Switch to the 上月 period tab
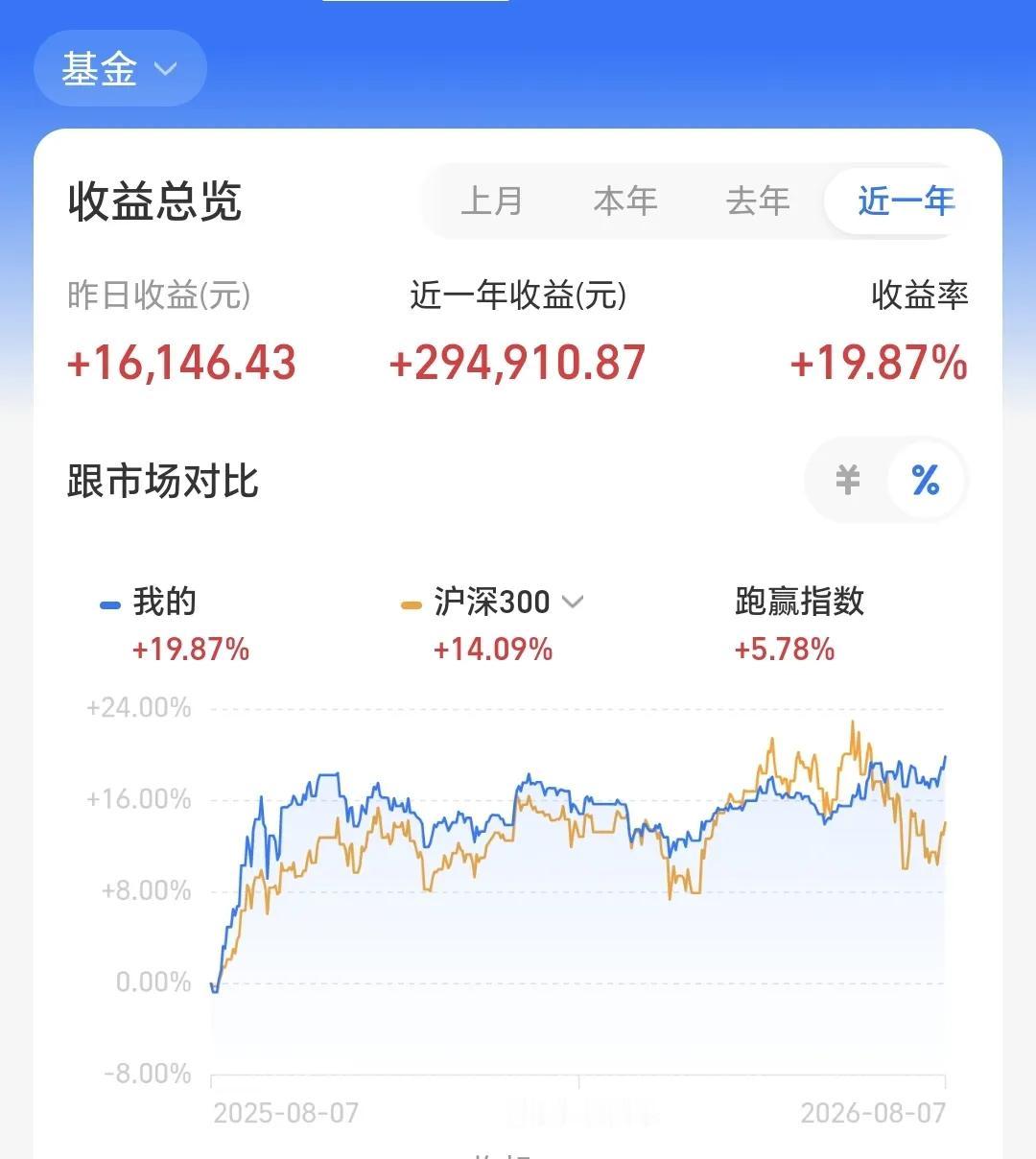Image resolution: width=1036 pixels, height=1159 pixels. pos(492,201)
